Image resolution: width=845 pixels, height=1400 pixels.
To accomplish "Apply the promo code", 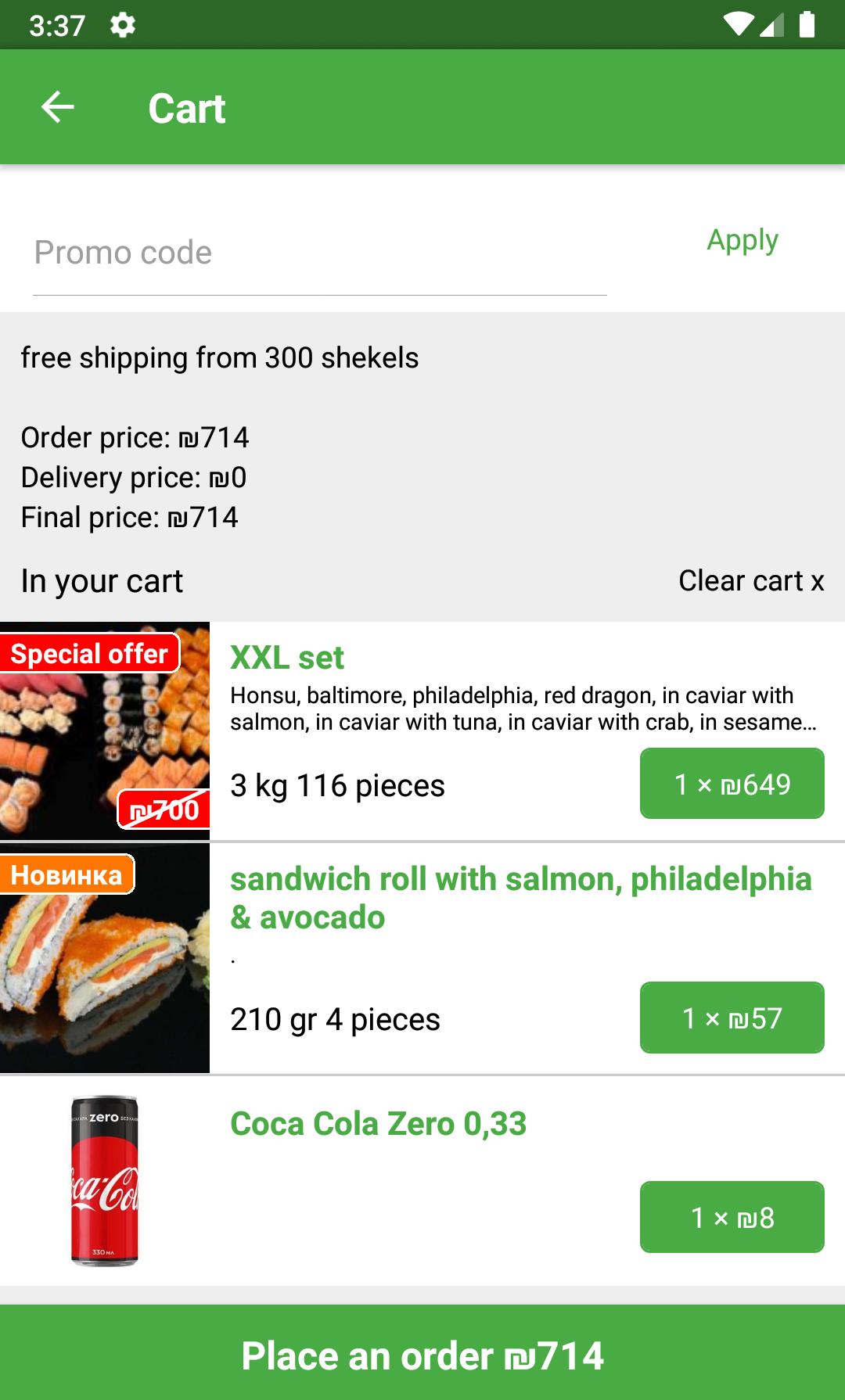I will [x=743, y=240].
